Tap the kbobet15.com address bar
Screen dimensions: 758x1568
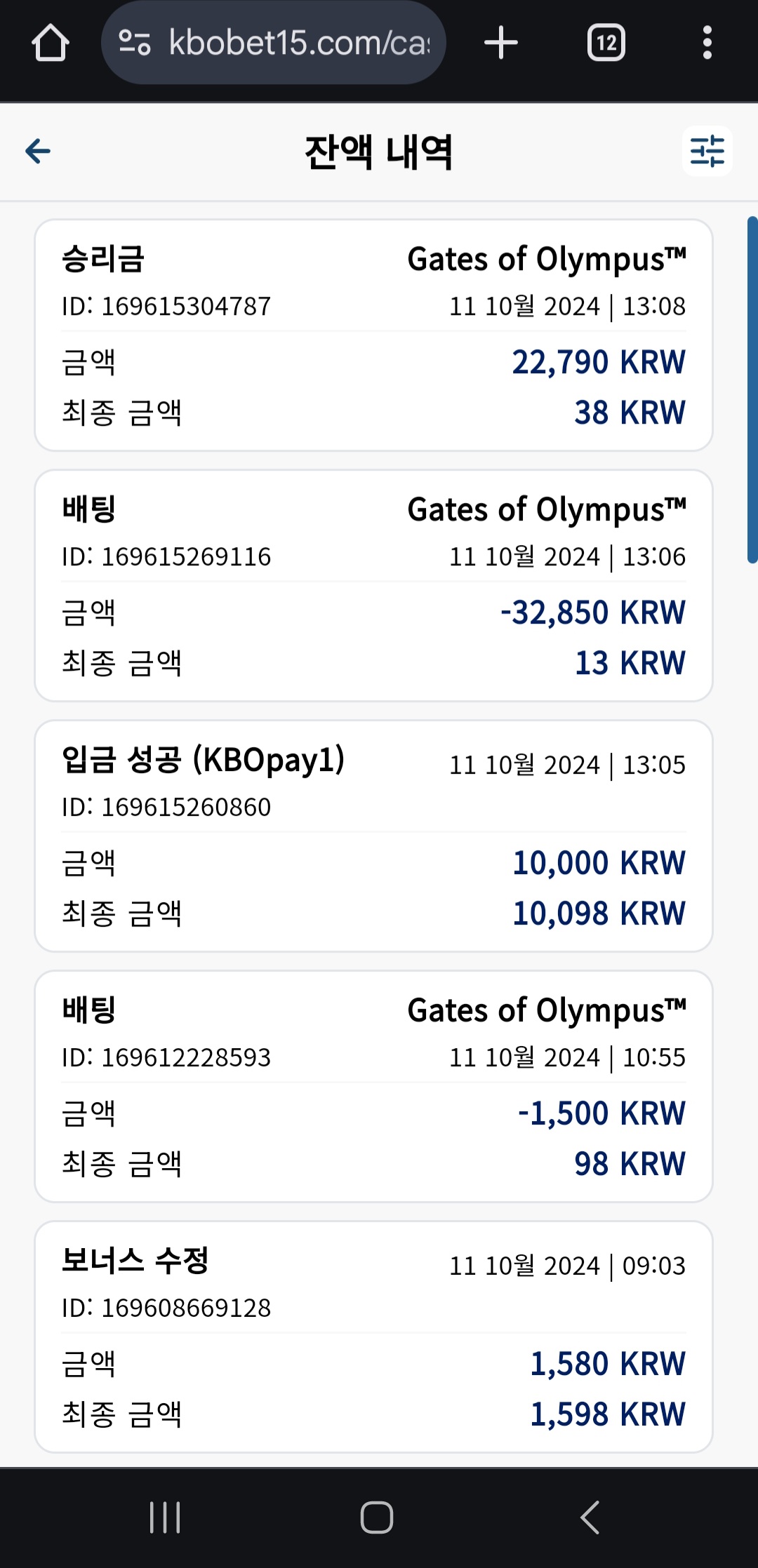[x=274, y=43]
